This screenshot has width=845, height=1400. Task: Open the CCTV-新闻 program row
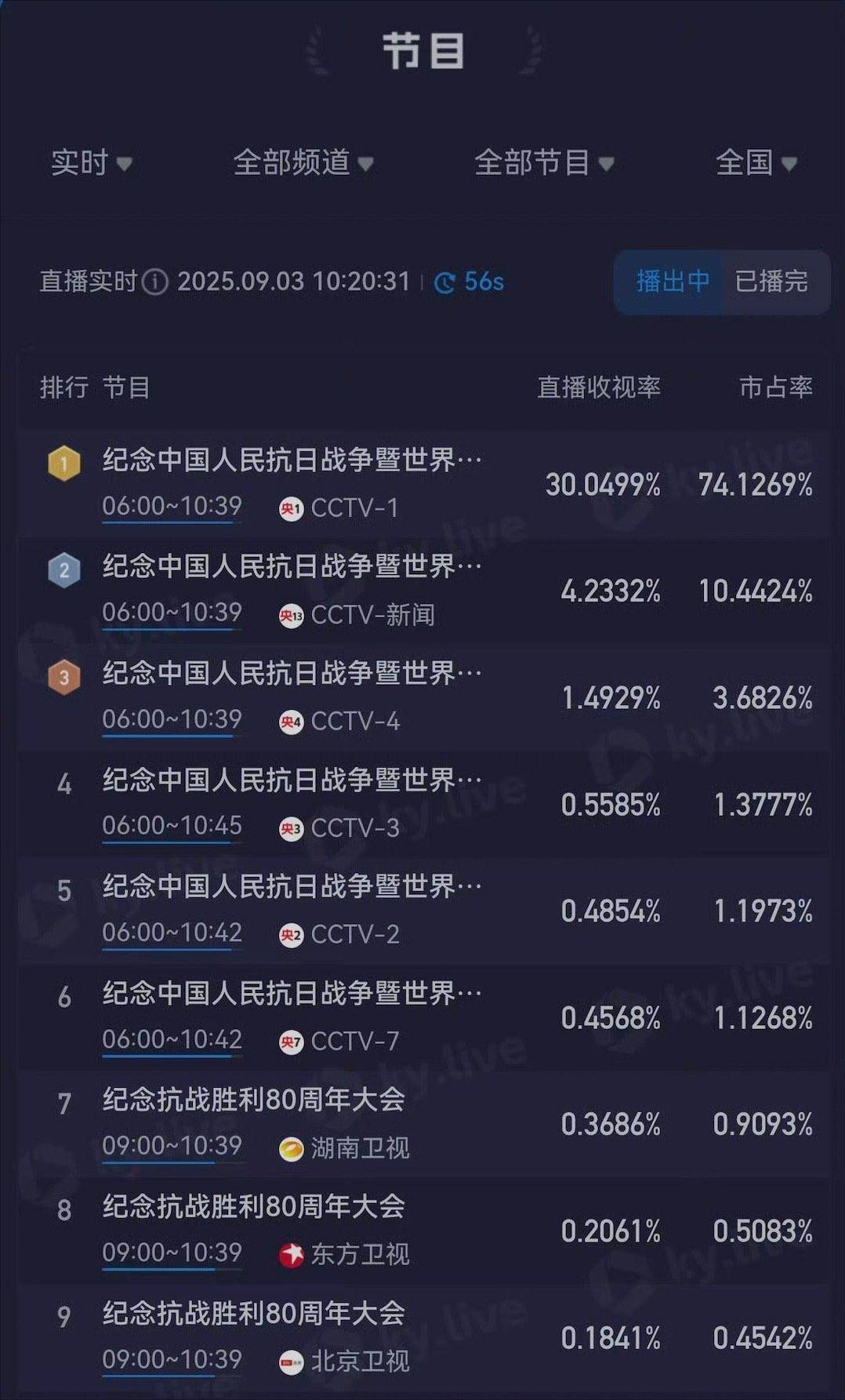(423, 591)
